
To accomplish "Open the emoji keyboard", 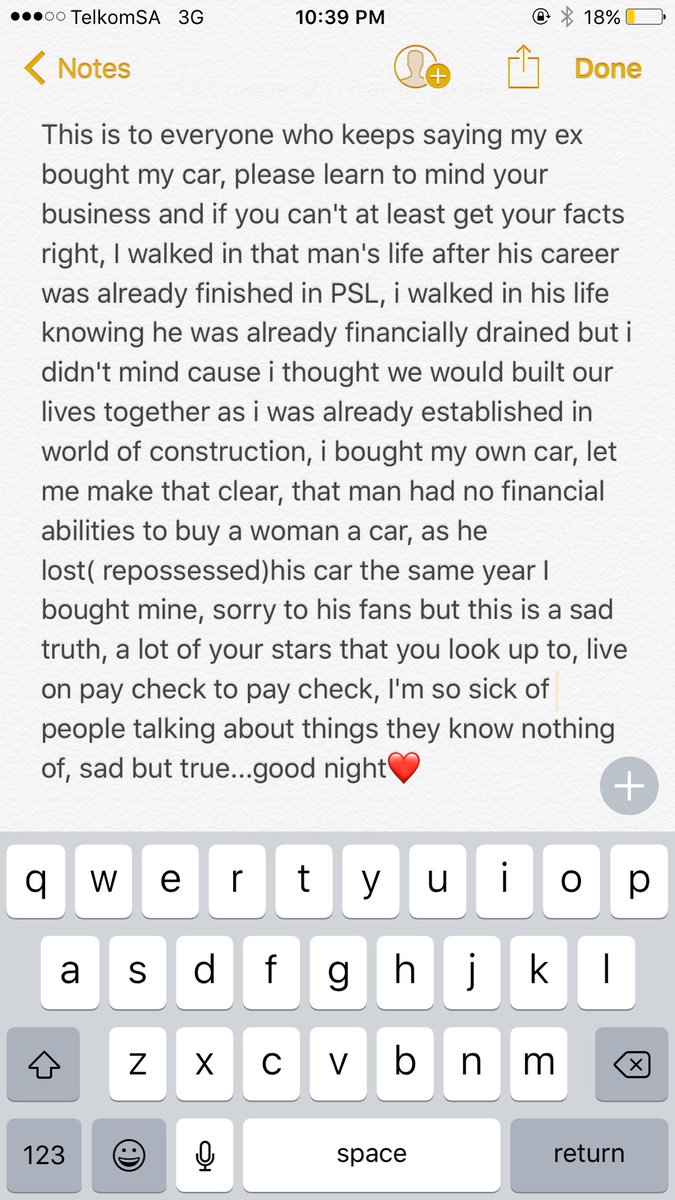I will coord(128,1154).
